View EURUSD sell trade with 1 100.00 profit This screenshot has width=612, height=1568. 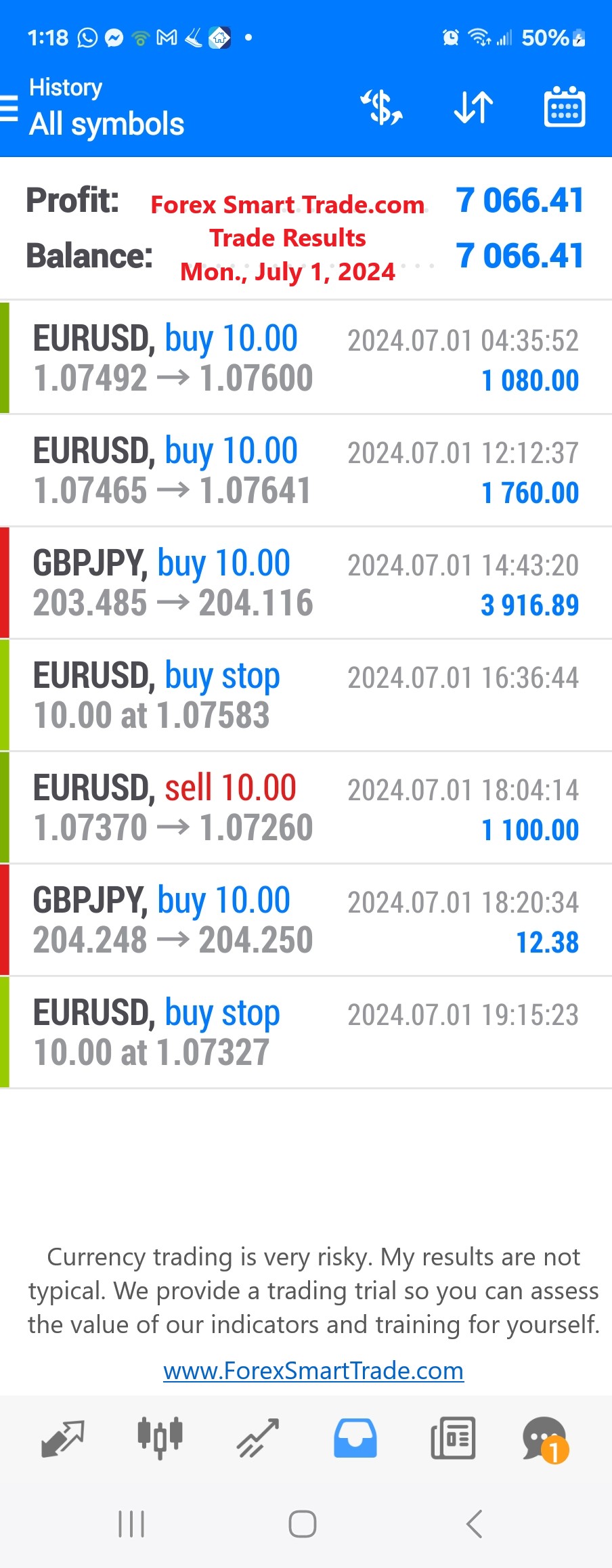pos(306,808)
